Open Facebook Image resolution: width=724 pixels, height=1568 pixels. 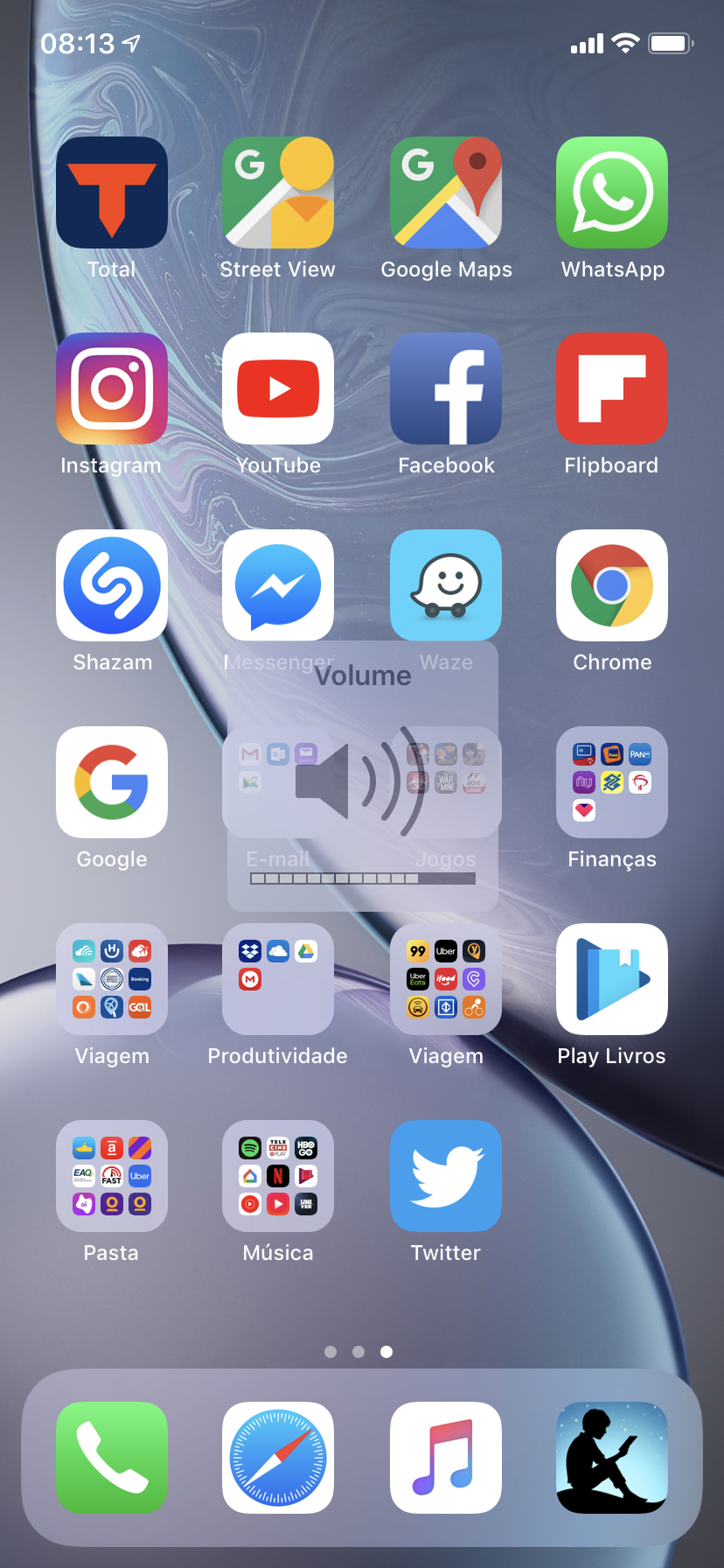446,388
